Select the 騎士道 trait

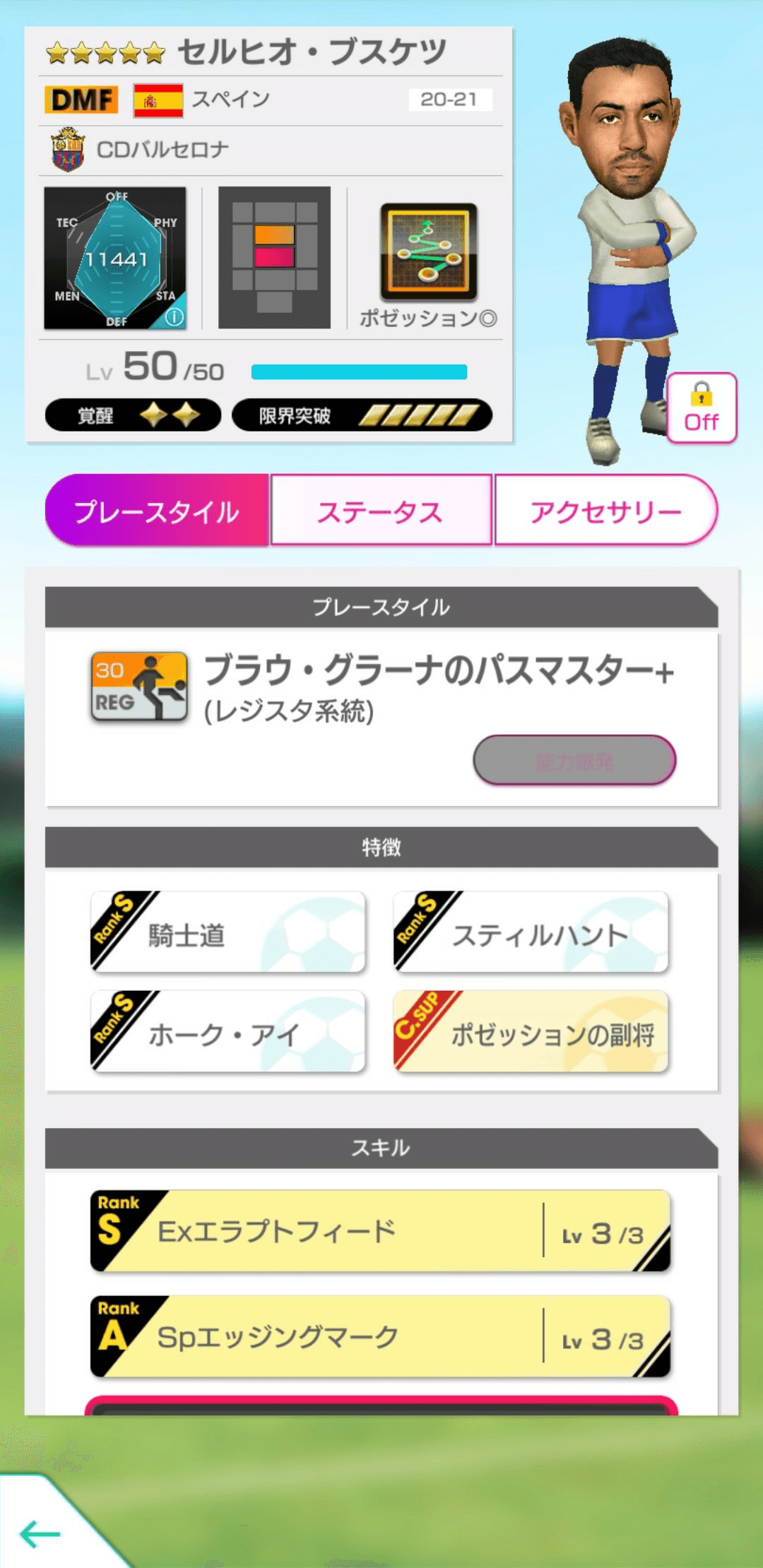coord(226,932)
